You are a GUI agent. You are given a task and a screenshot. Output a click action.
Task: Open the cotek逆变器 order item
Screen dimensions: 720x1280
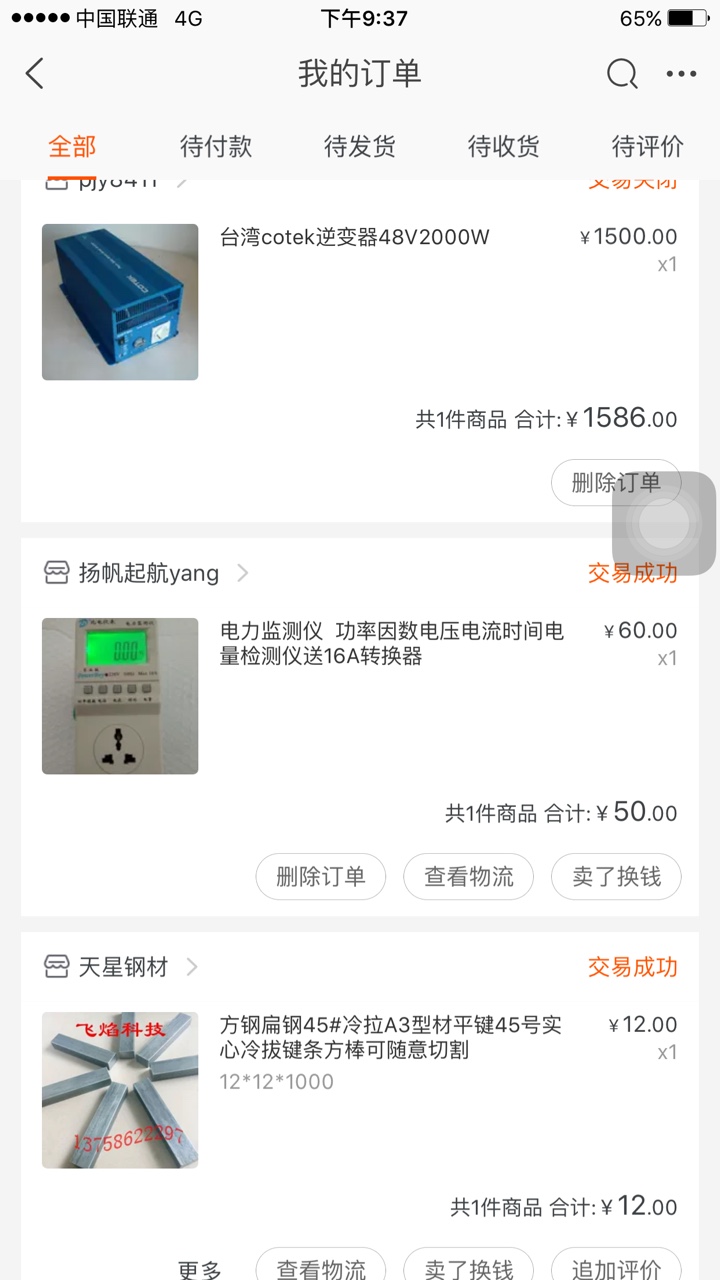[x=360, y=302]
